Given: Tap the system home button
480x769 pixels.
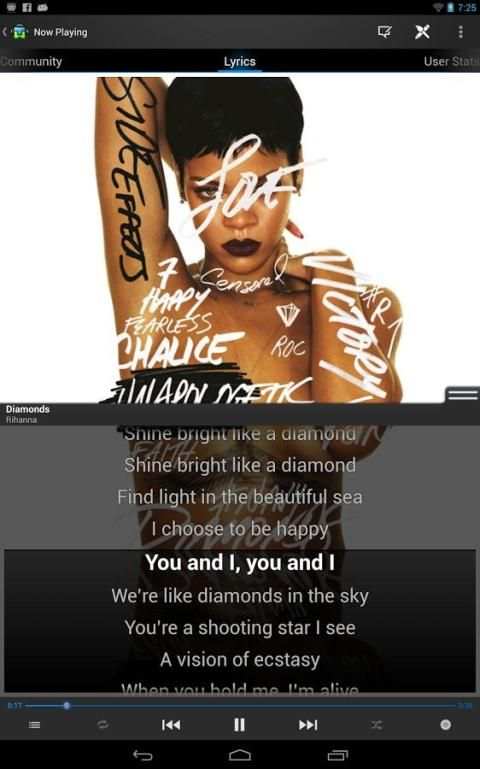Looking at the screenshot, I should [240, 755].
